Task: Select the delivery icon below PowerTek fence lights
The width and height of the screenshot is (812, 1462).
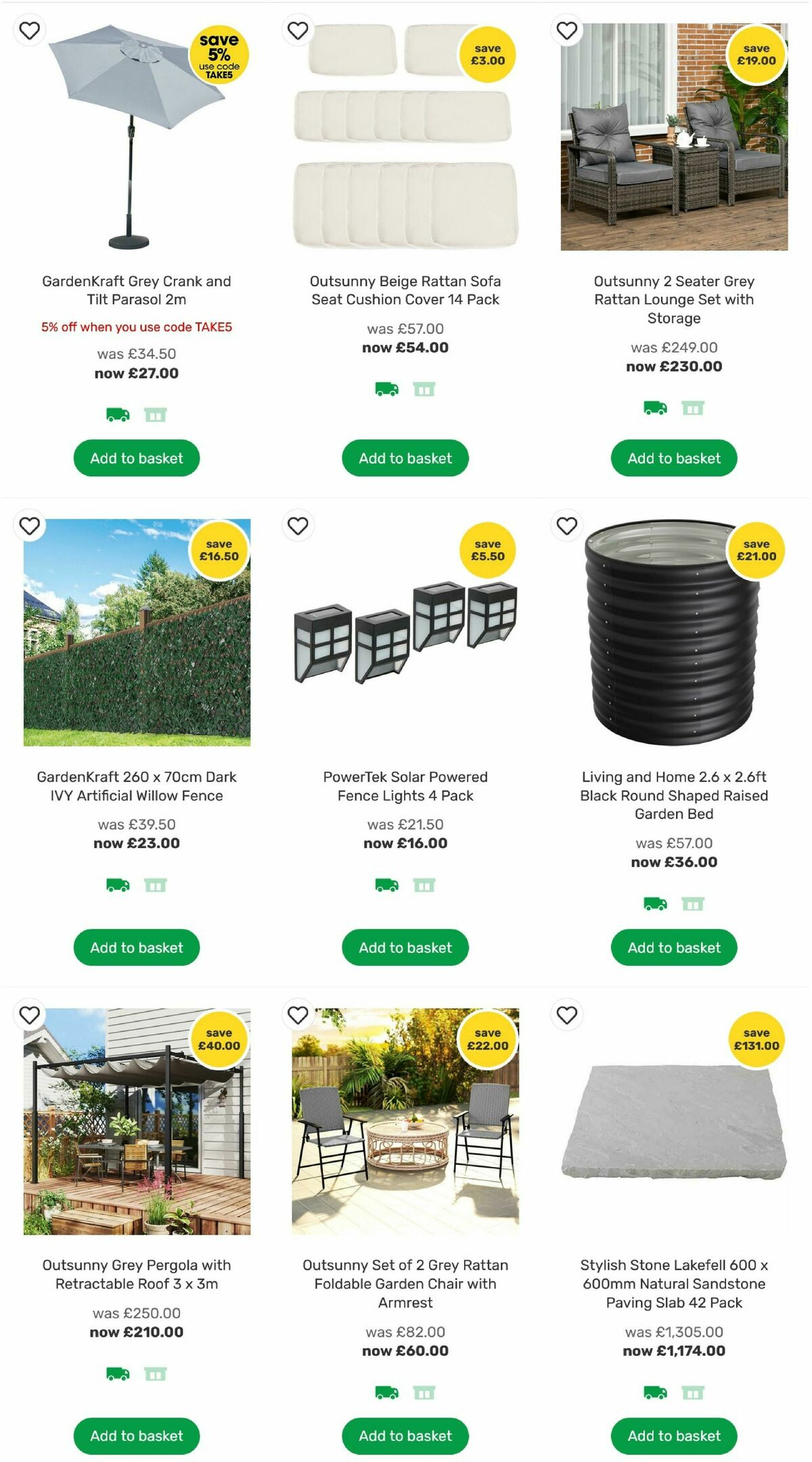Action: click(386, 884)
